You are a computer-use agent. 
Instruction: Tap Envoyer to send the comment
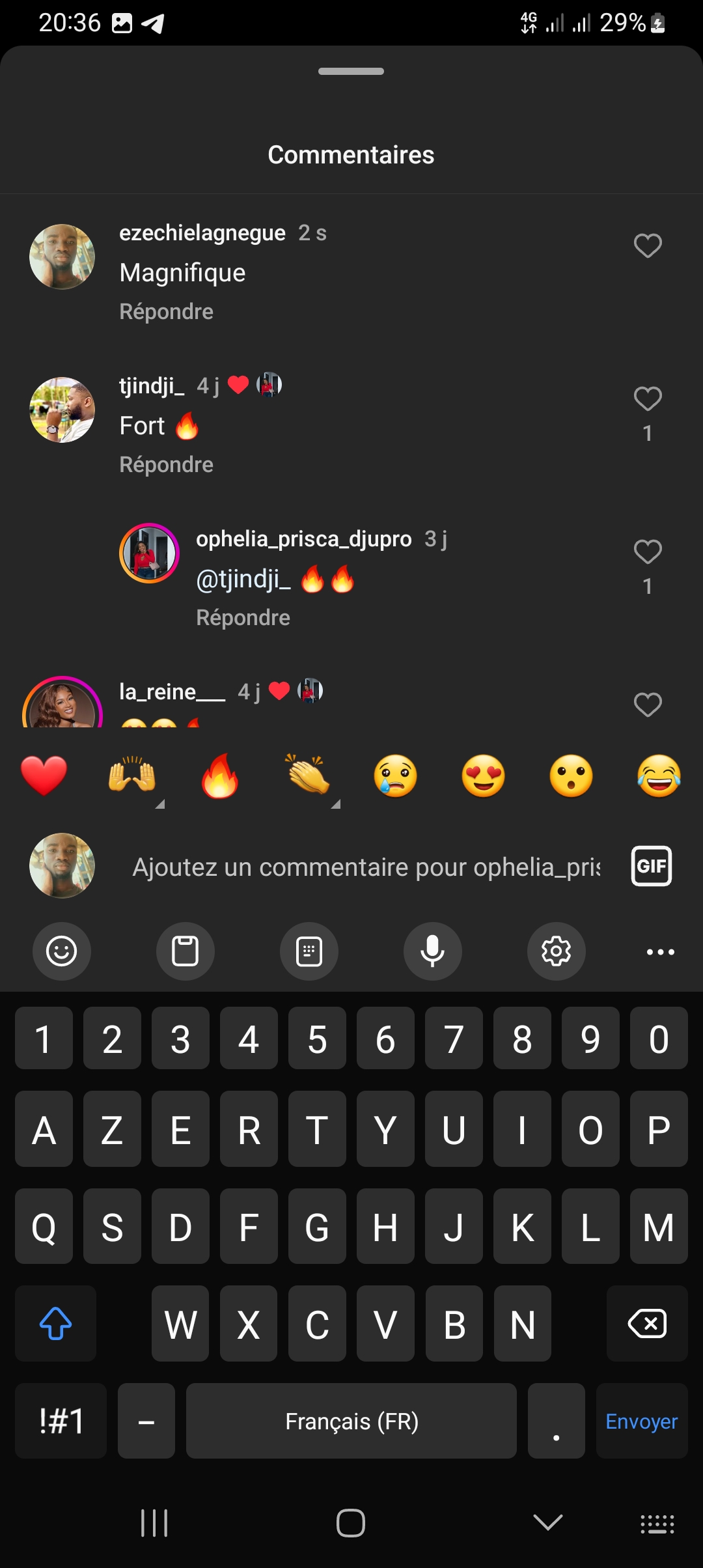pos(641,1421)
